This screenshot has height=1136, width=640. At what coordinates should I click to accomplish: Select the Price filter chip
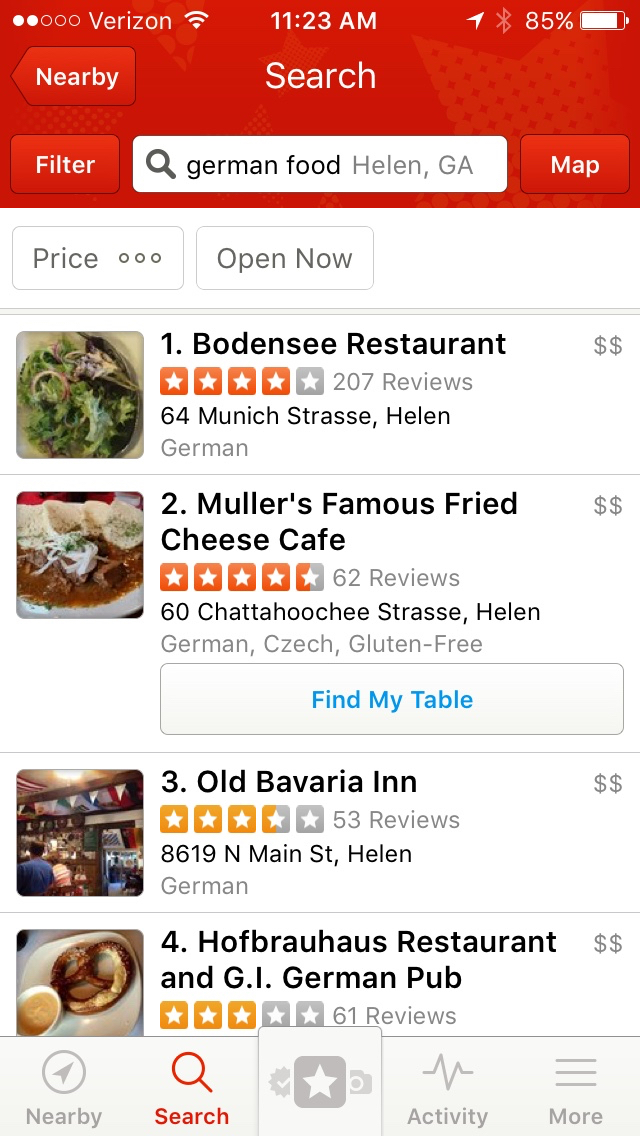coord(98,258)
